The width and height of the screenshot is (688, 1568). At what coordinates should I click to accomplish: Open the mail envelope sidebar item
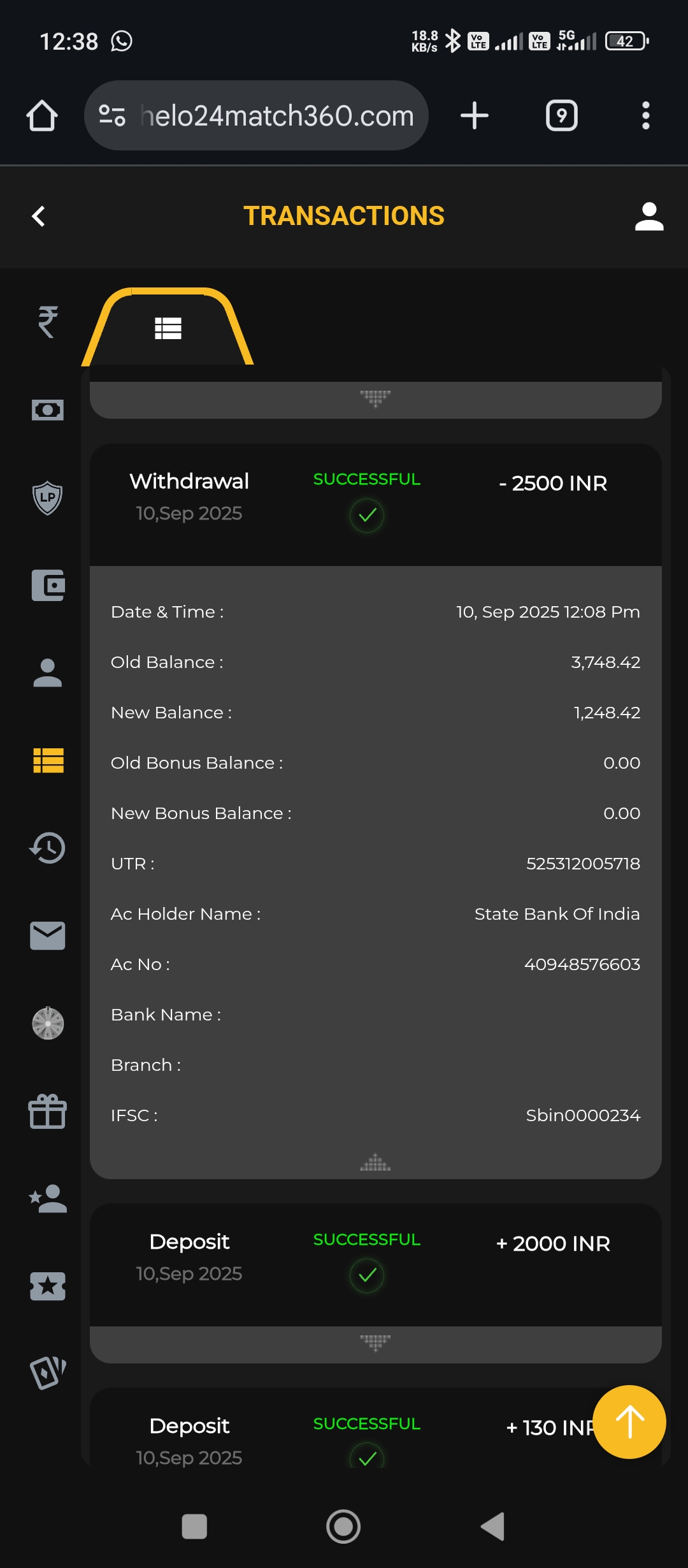pyautogui.click(x=48, y=936)
